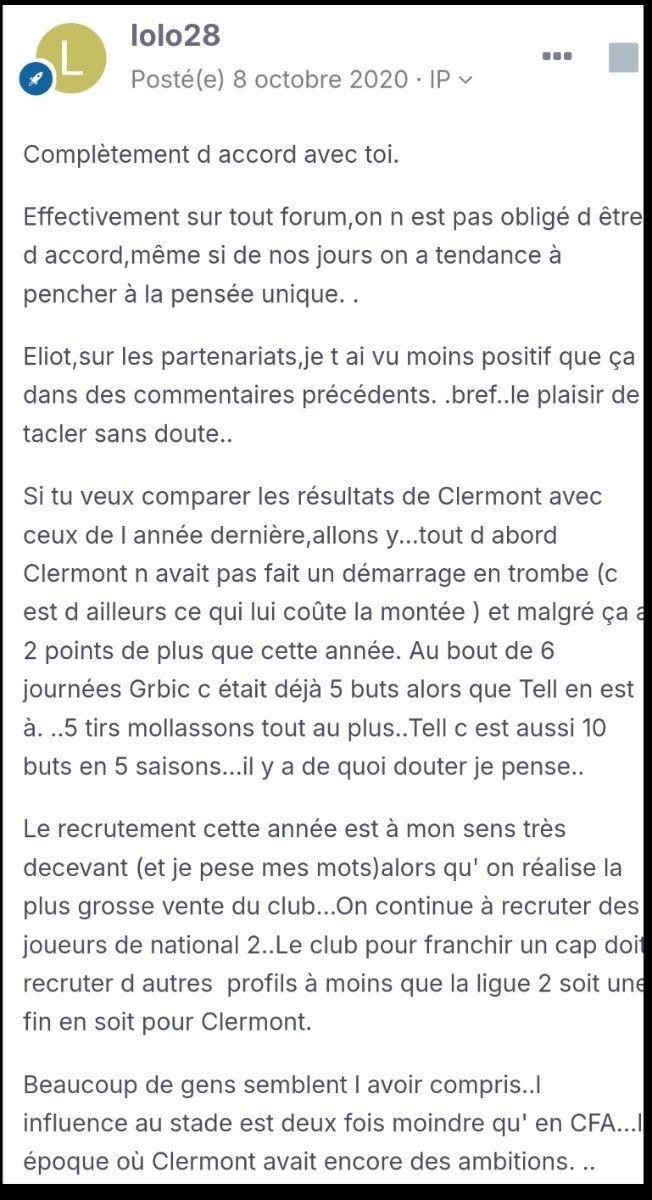Tick the checkbox to select this post
This screenshot has height=1200, width=652.
tap(623, 57)
